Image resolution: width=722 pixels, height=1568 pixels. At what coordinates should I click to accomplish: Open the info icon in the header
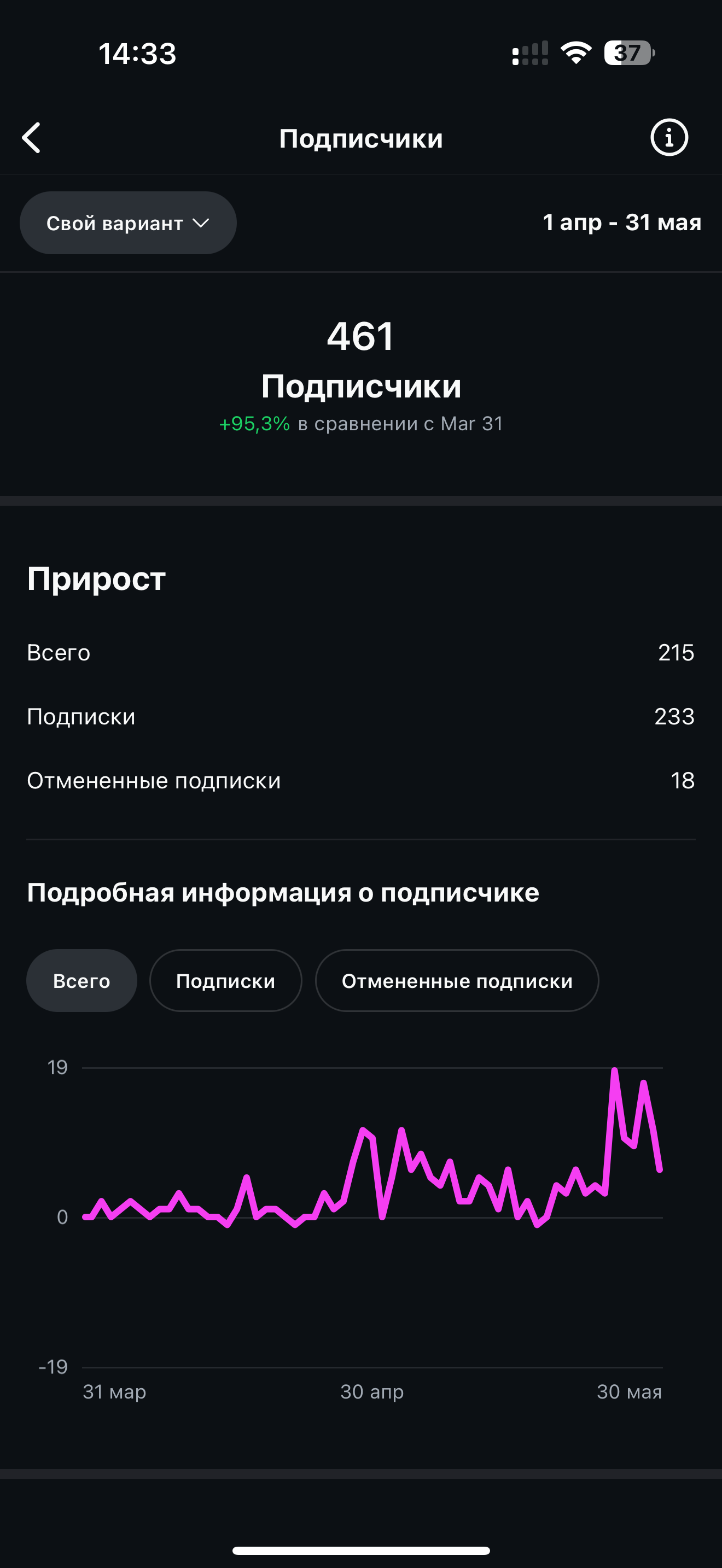tap(669, 138)
